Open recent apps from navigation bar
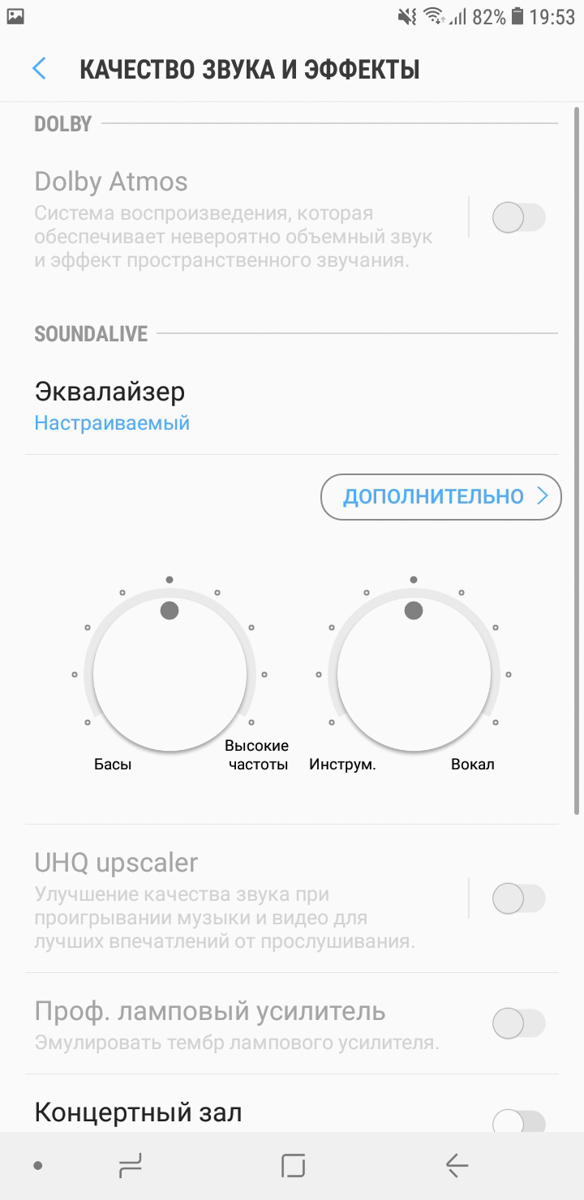Screen dimensions: 584x1200 130,1165
